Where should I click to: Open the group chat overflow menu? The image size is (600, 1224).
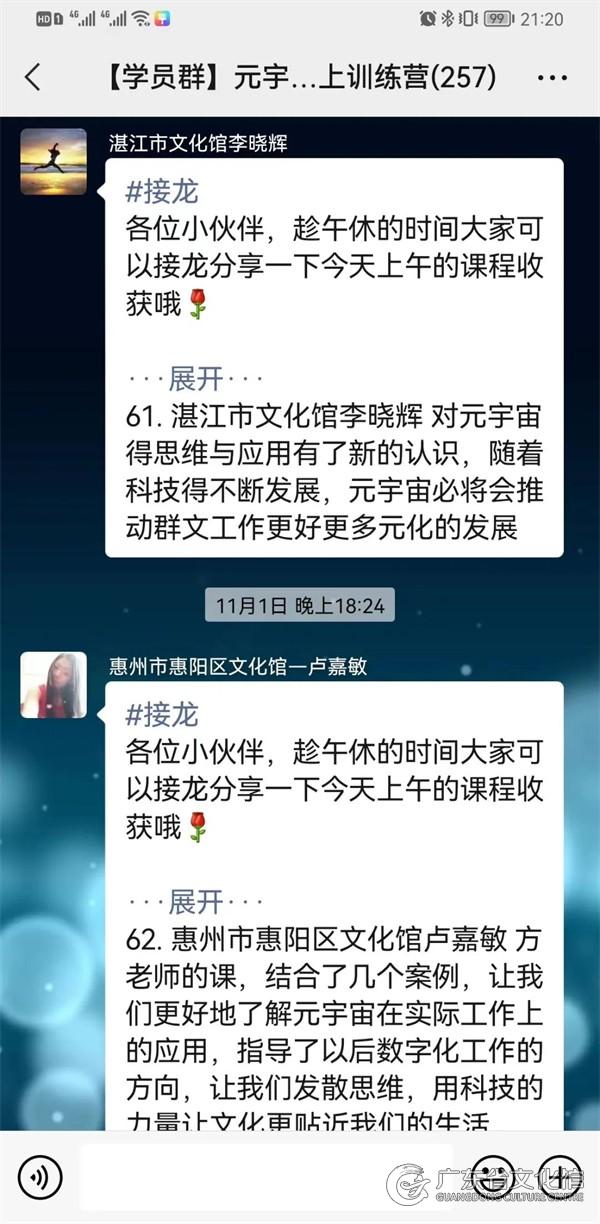pyautogui.click(x=552, y=78)
